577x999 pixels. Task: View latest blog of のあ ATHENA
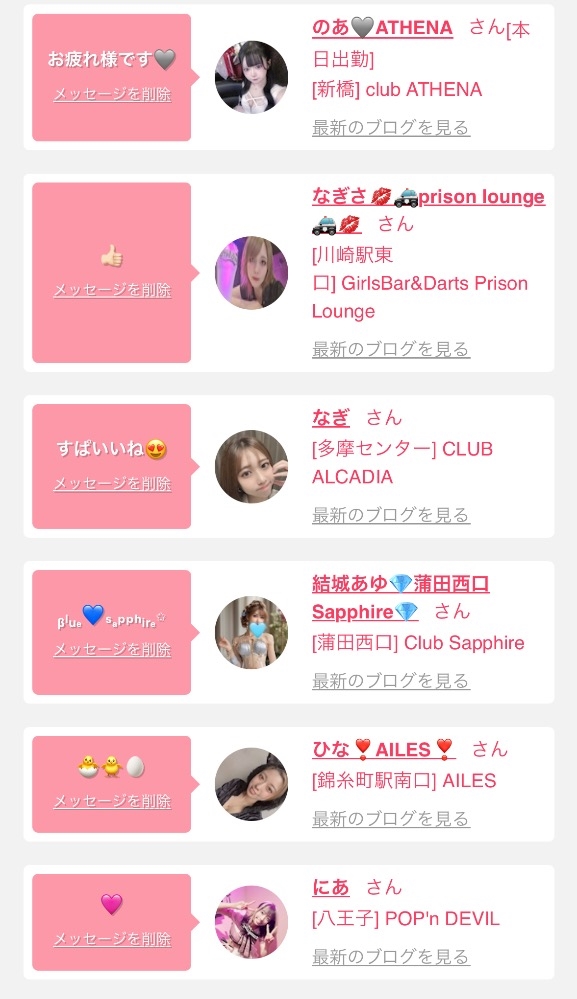tap(390, 127)
